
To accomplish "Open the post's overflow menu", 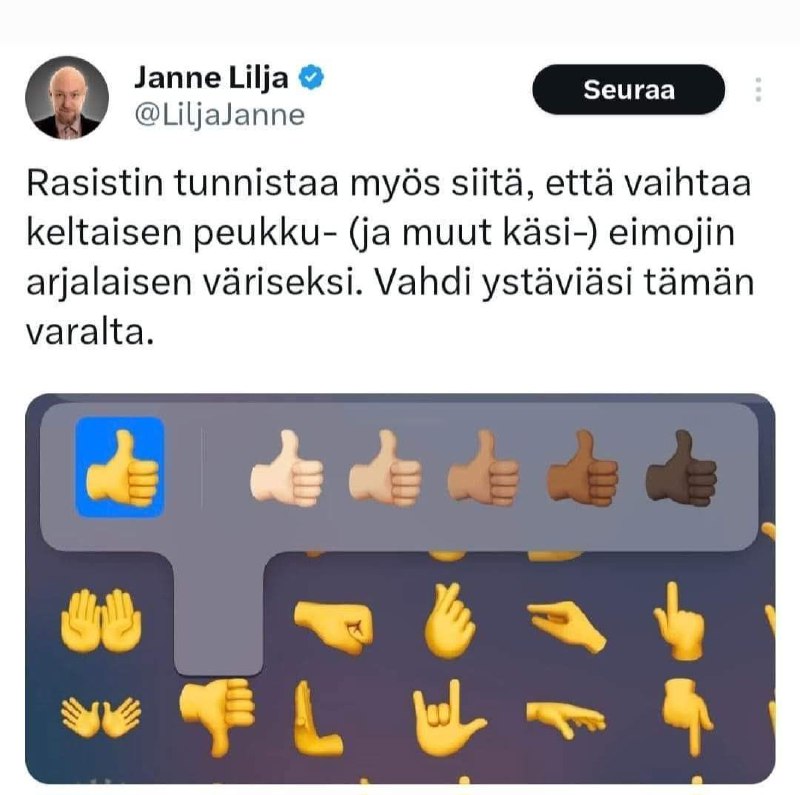I will tap(758, 90).
